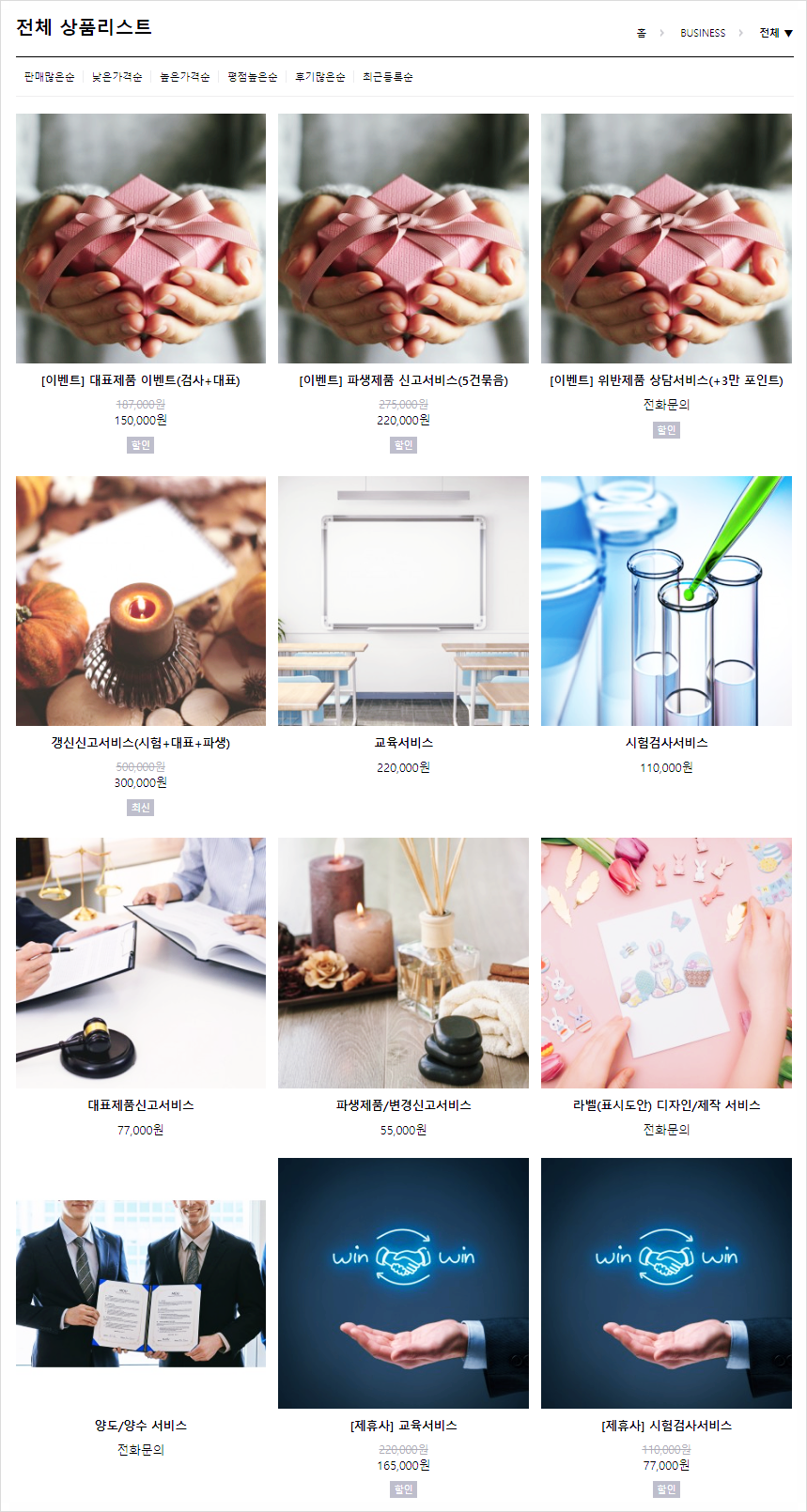Sort by 높은가격순

click(x=185, y=77)
